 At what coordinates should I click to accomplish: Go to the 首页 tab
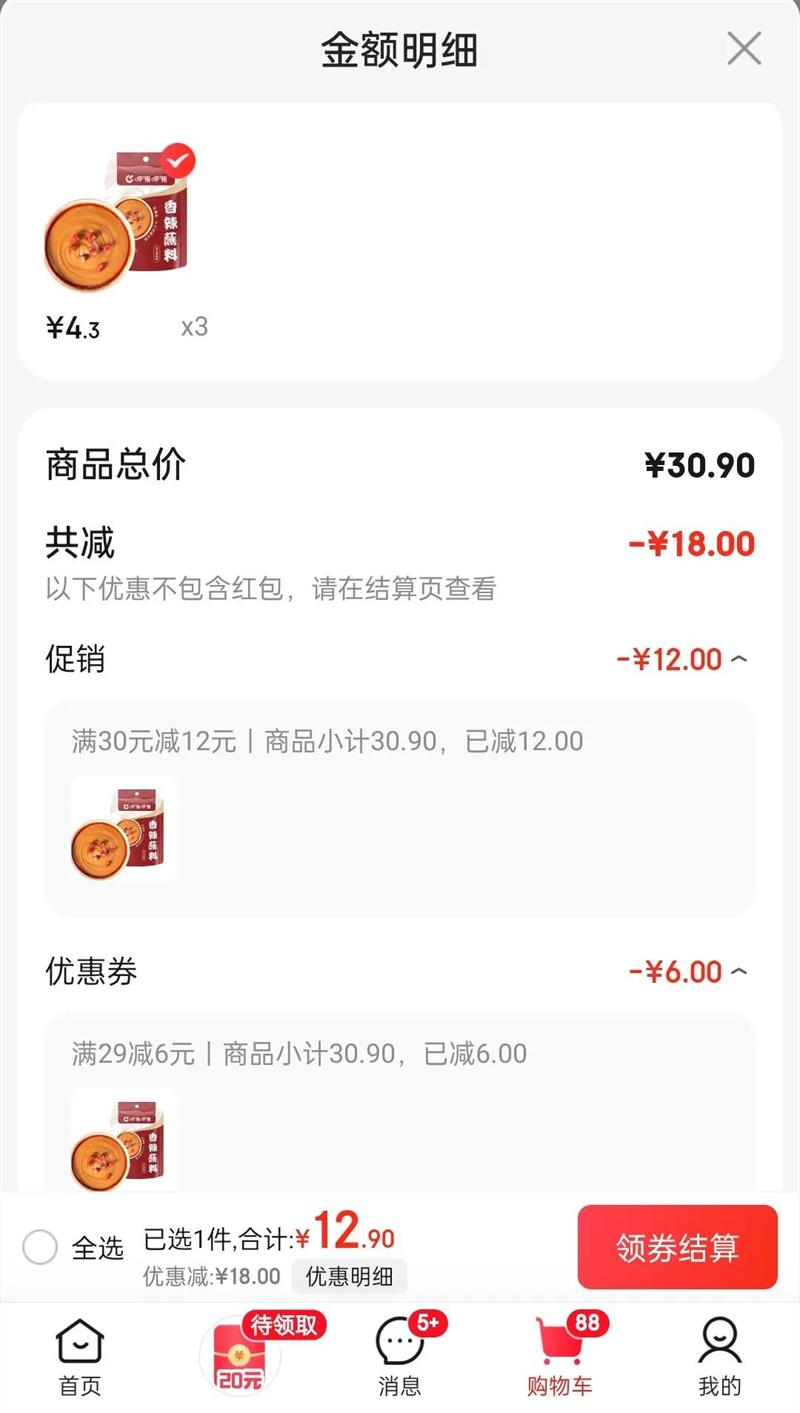click(x=79, y=1356)
